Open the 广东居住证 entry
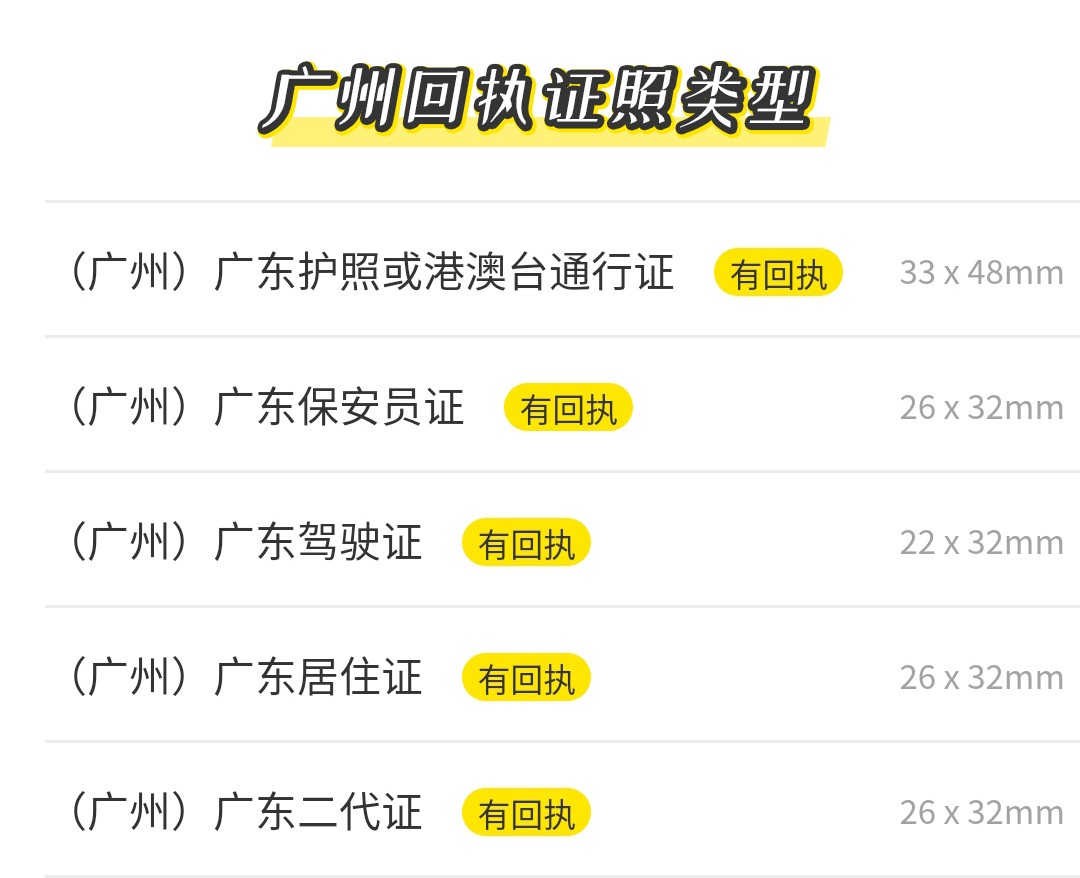Screen dimensions: 1080x878 pos(244,678)
